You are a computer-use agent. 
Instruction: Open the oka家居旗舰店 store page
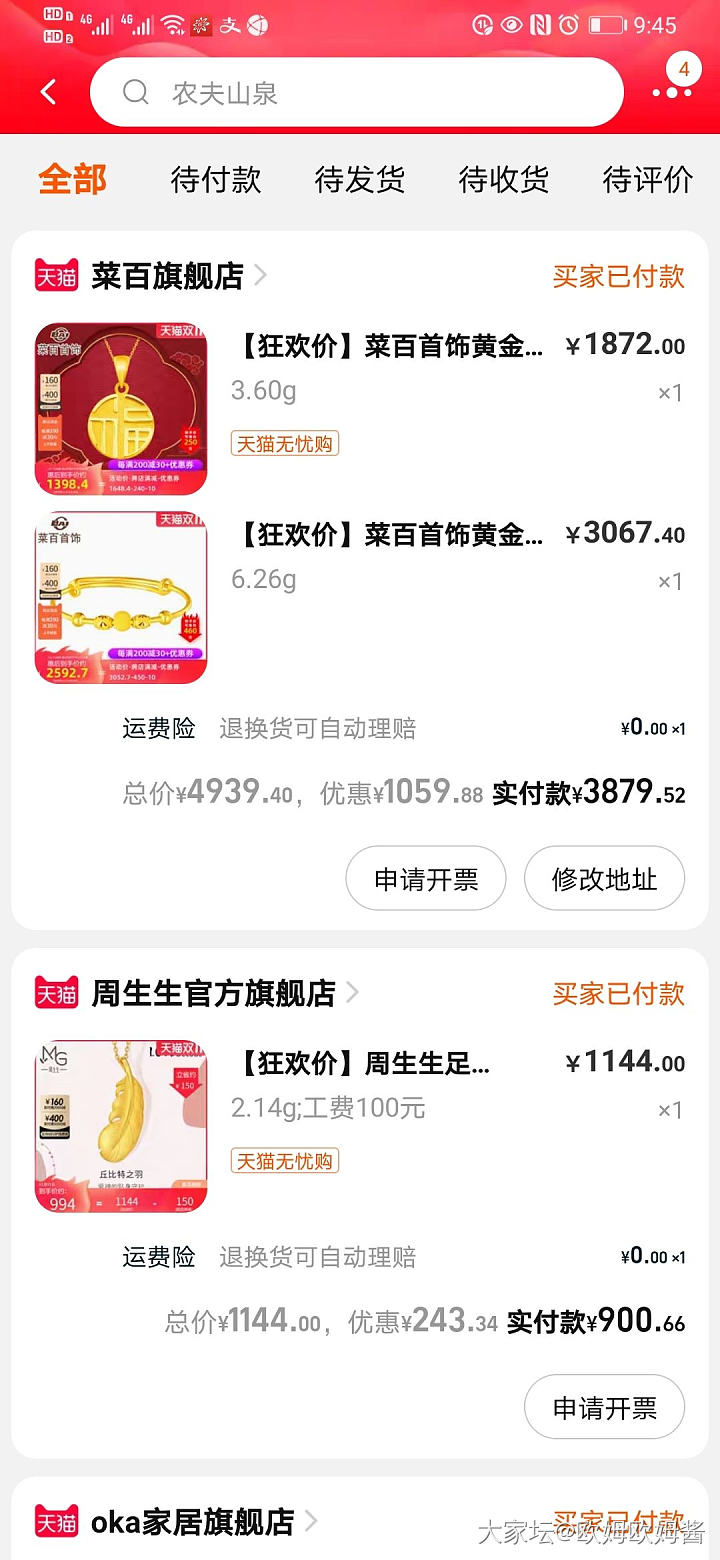(x=193, y=1522)
